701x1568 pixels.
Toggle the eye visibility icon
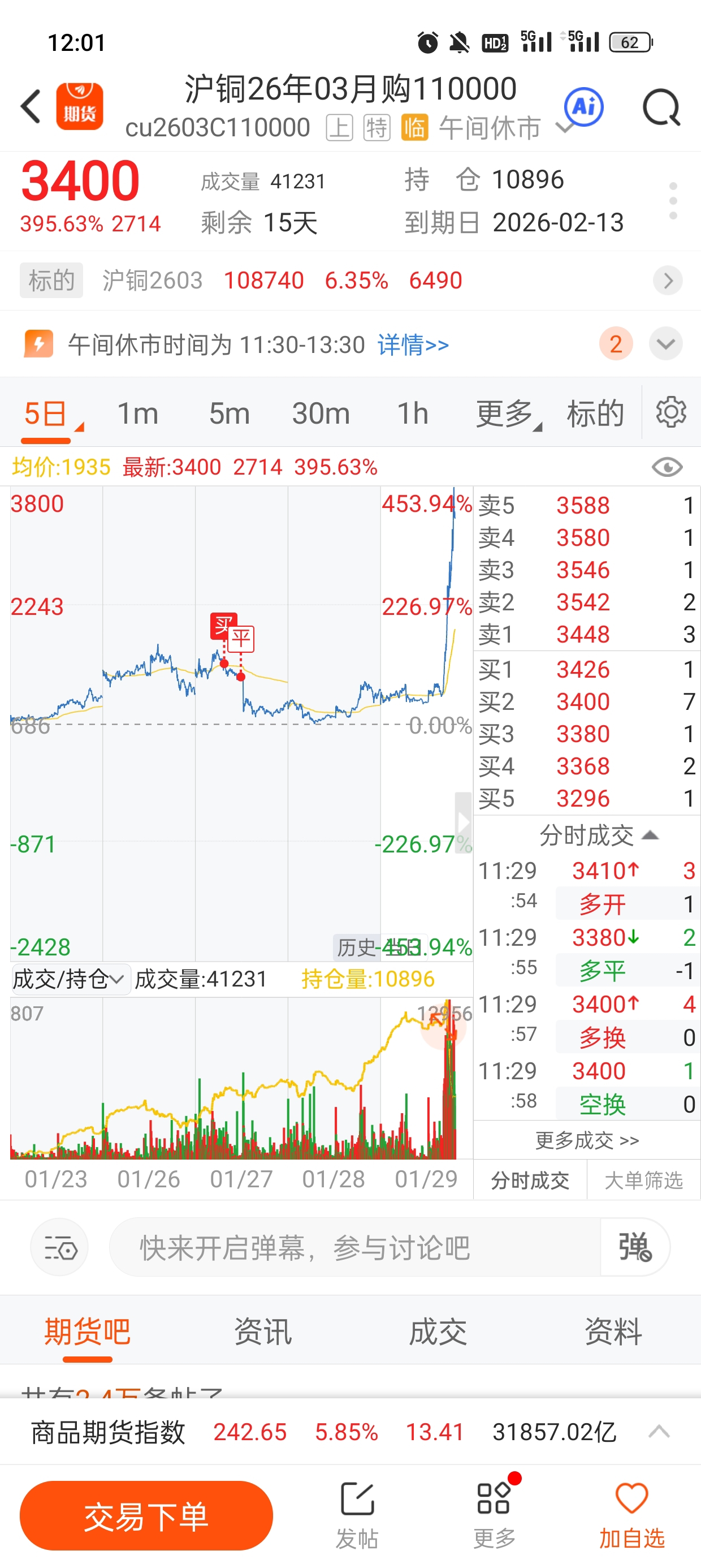pos(667,467)
